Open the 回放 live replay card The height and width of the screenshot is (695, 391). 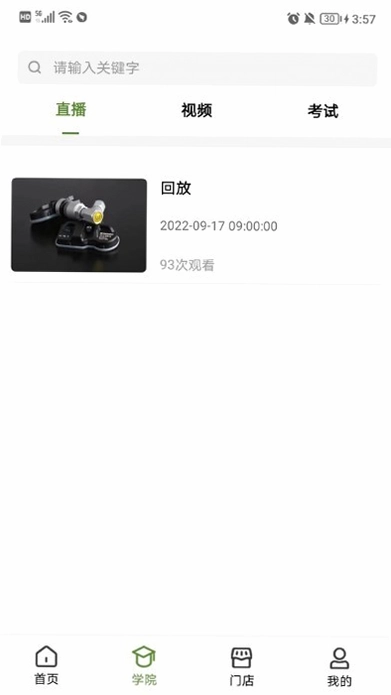pos(196,225)
